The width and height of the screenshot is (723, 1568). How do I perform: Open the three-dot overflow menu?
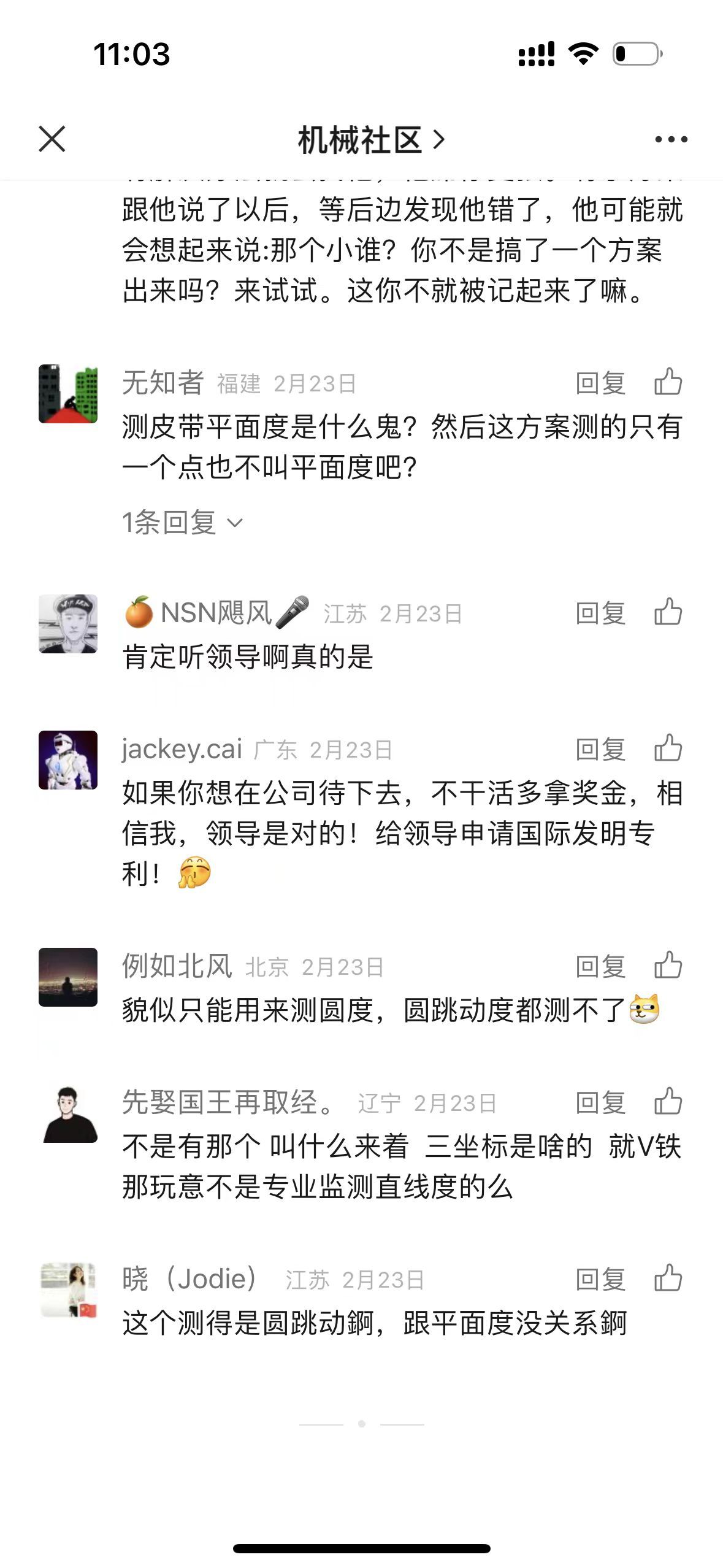pyautogui.click(x=671, y=140)
